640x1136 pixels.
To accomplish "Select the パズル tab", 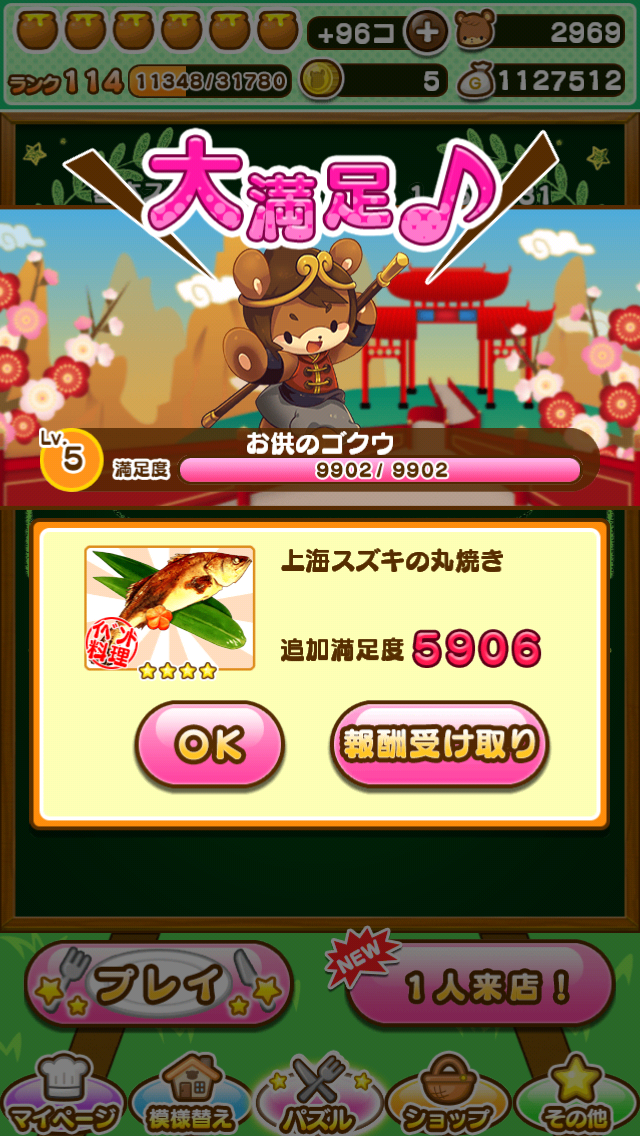I will pyautogui.click(x=320, y=1100).
